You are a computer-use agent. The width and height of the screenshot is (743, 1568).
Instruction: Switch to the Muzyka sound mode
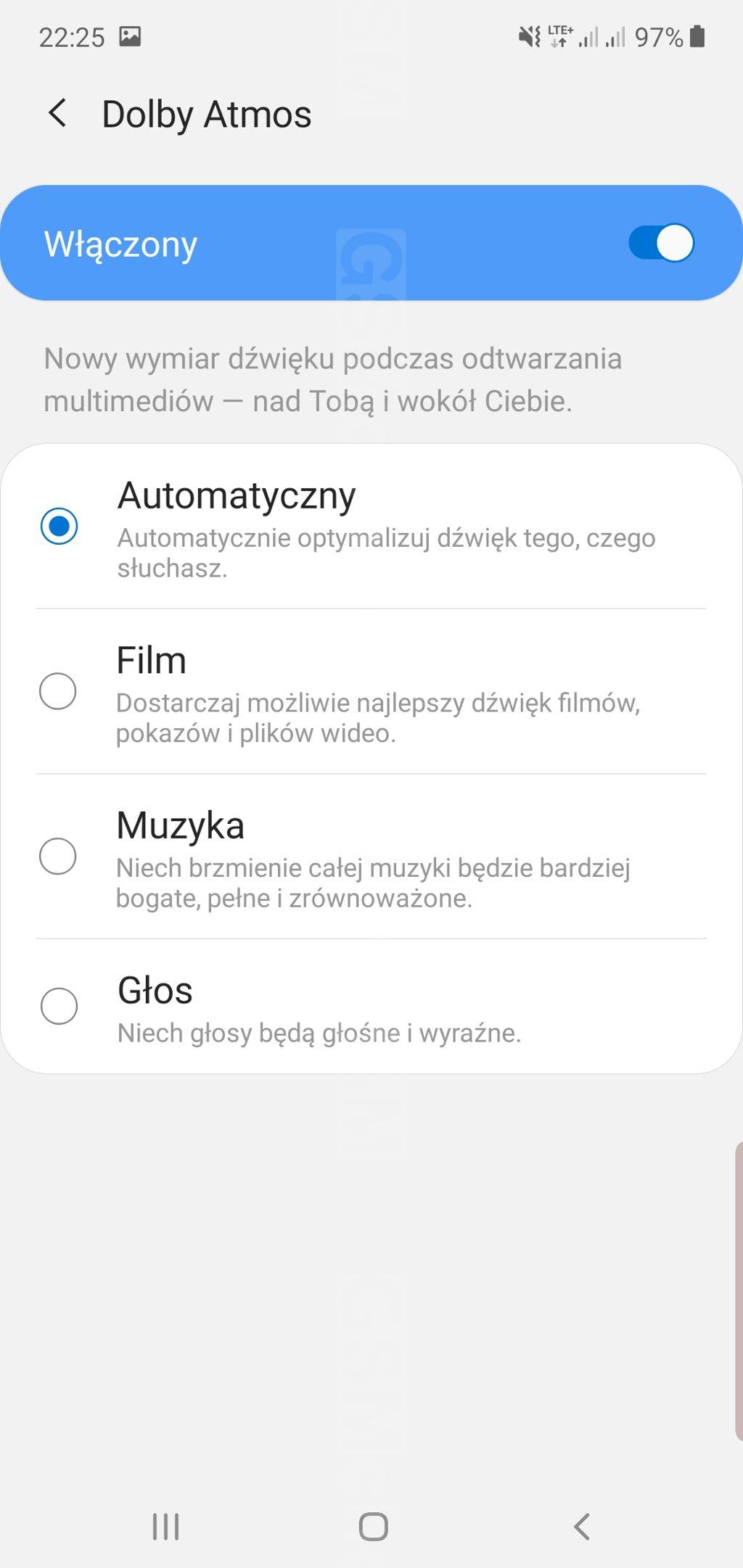click(x=58, y=856)
